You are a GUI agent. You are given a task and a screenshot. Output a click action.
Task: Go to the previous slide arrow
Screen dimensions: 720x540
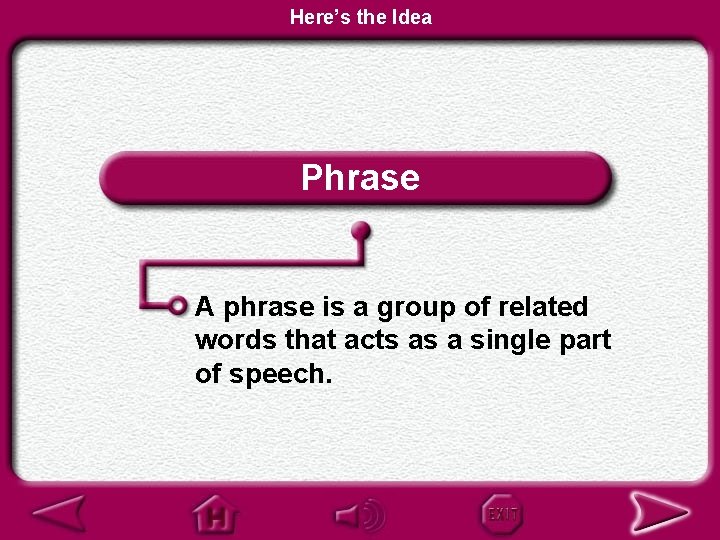click(60, 513)
